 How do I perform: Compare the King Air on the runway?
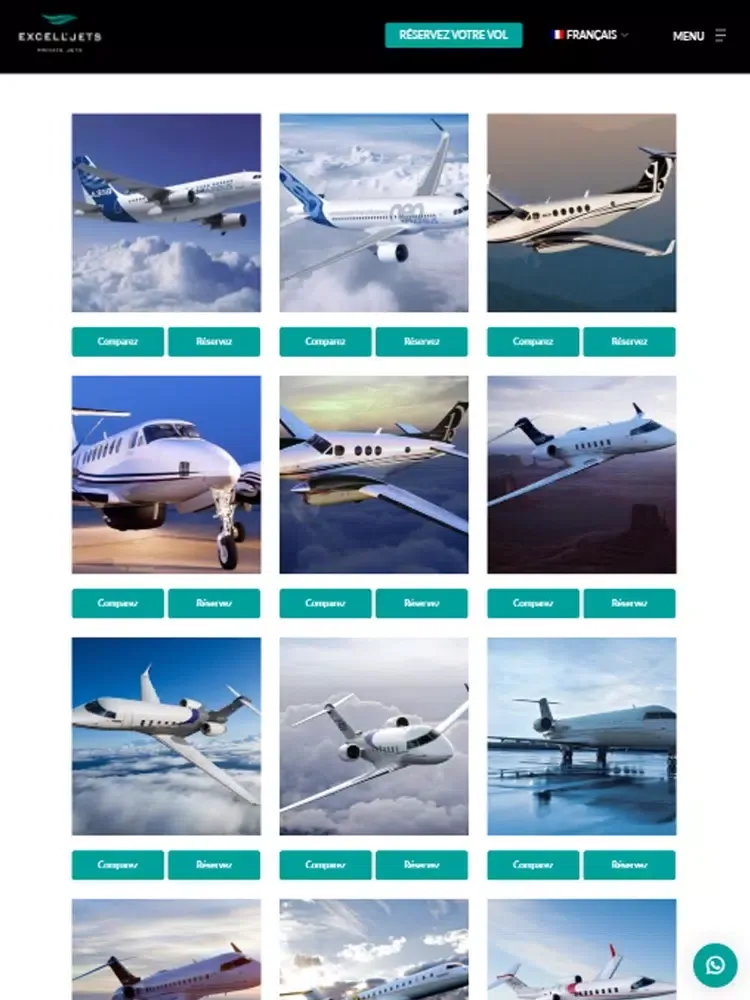(117, 604)
